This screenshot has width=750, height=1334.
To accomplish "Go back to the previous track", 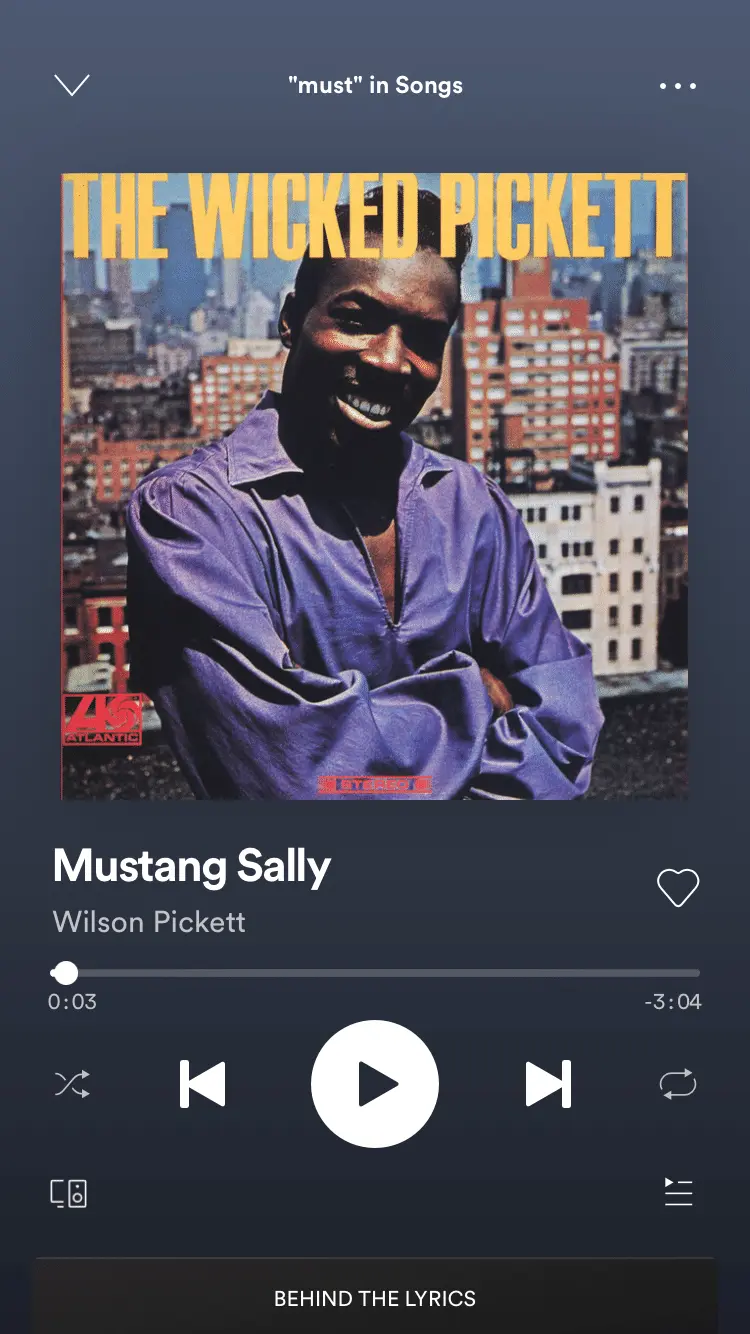I will (x=203, y=1084).
